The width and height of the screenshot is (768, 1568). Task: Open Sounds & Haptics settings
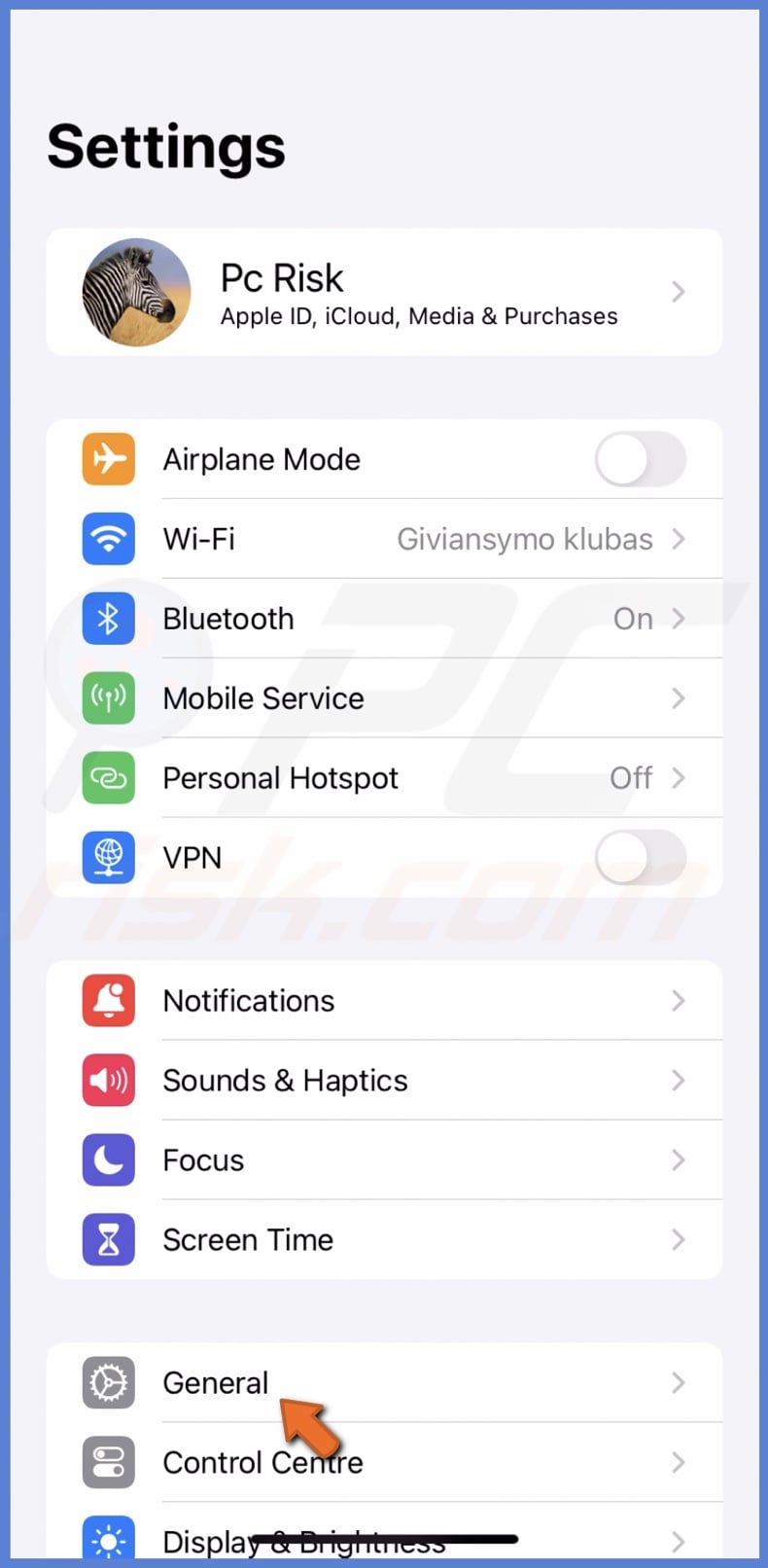point(384,1081)
